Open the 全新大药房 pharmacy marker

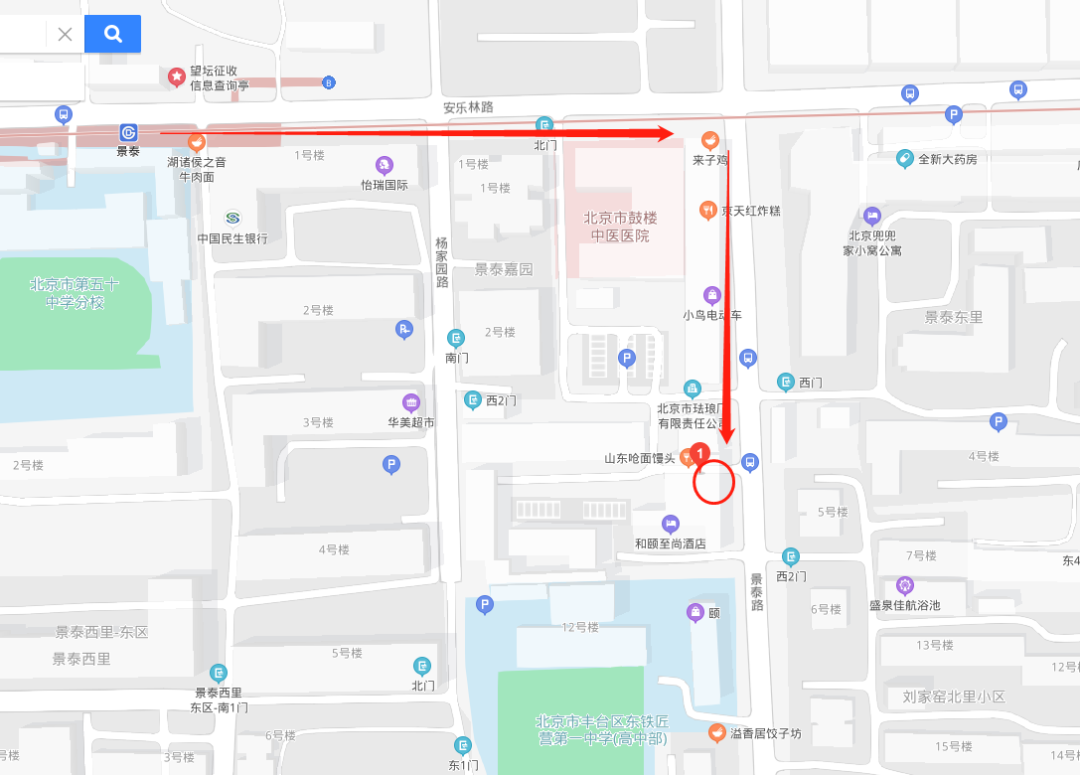(904, 158)
